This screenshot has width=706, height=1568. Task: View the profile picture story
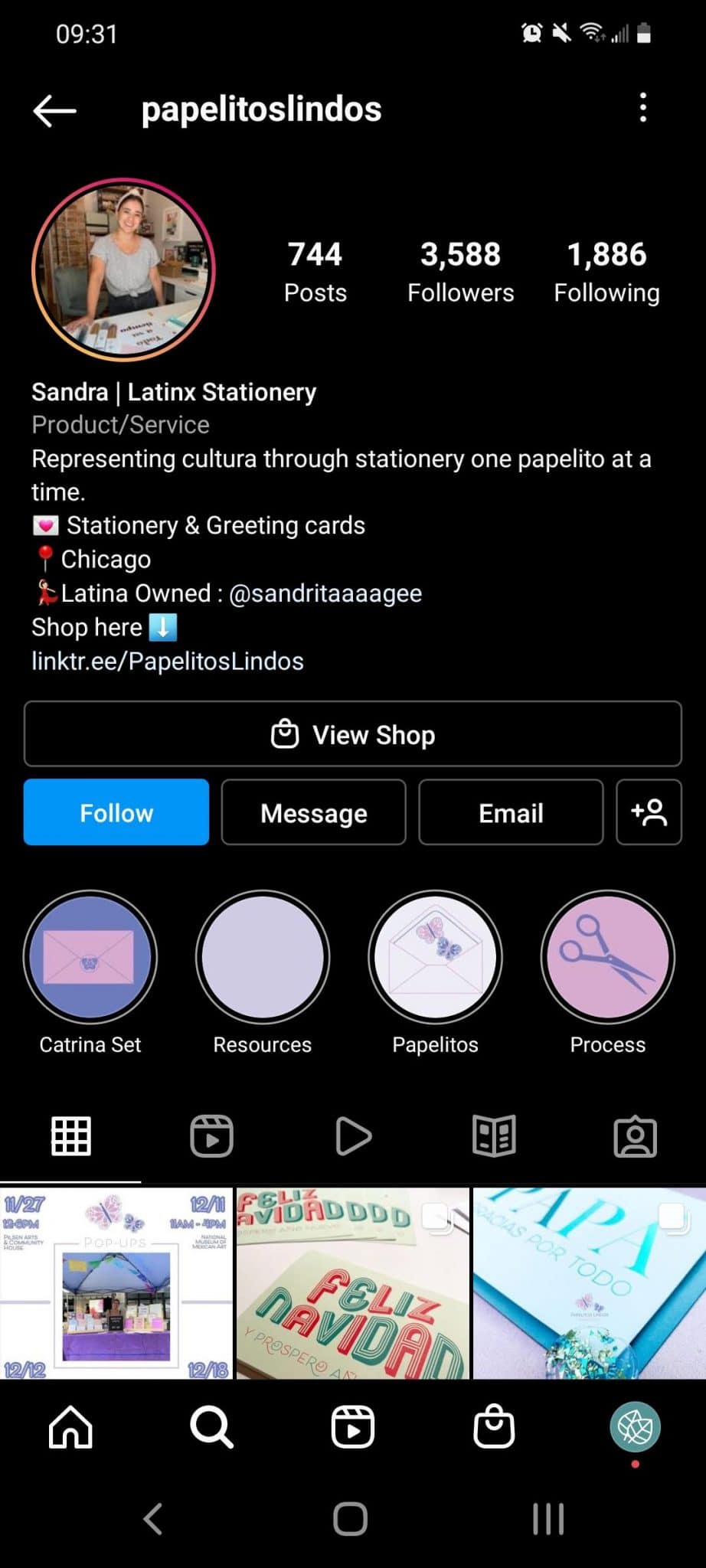pos(123,269)
